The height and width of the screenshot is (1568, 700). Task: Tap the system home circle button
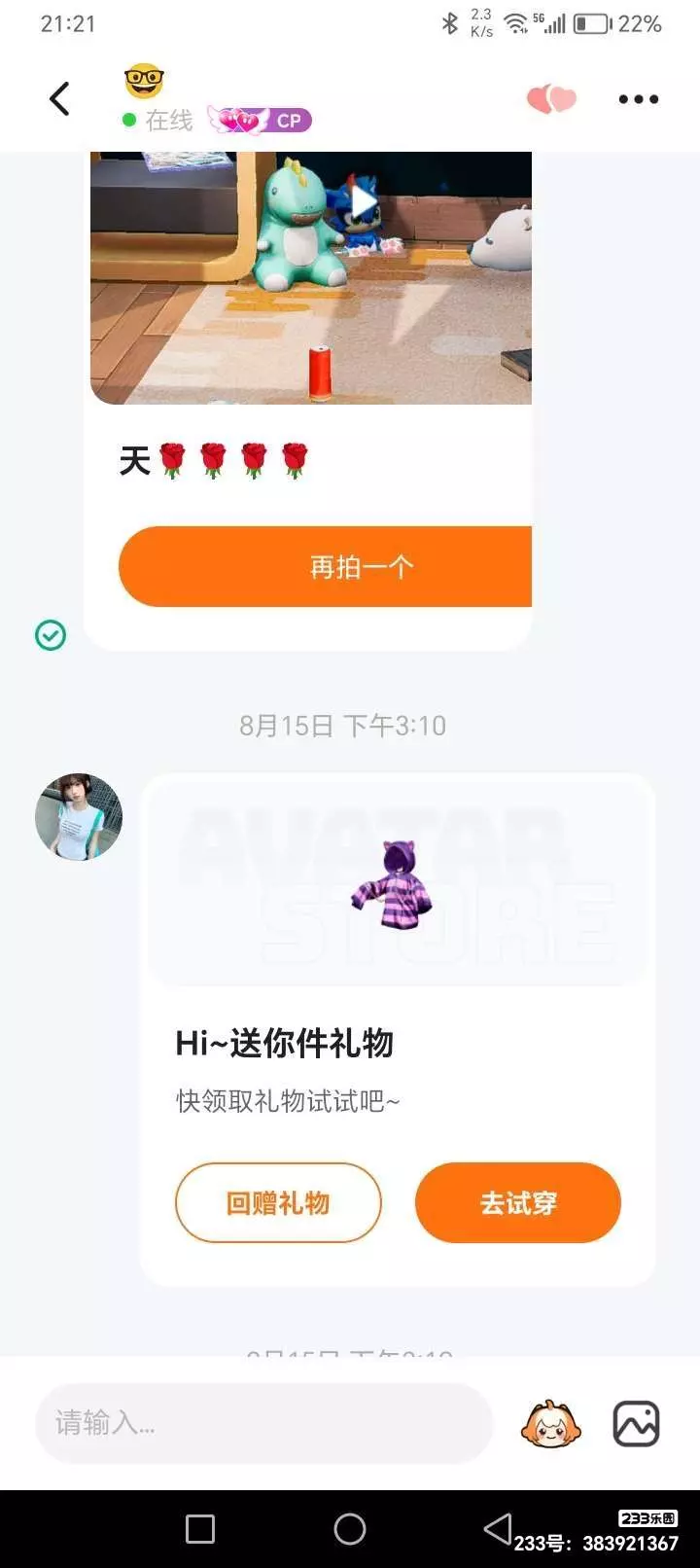(350, 1528)
